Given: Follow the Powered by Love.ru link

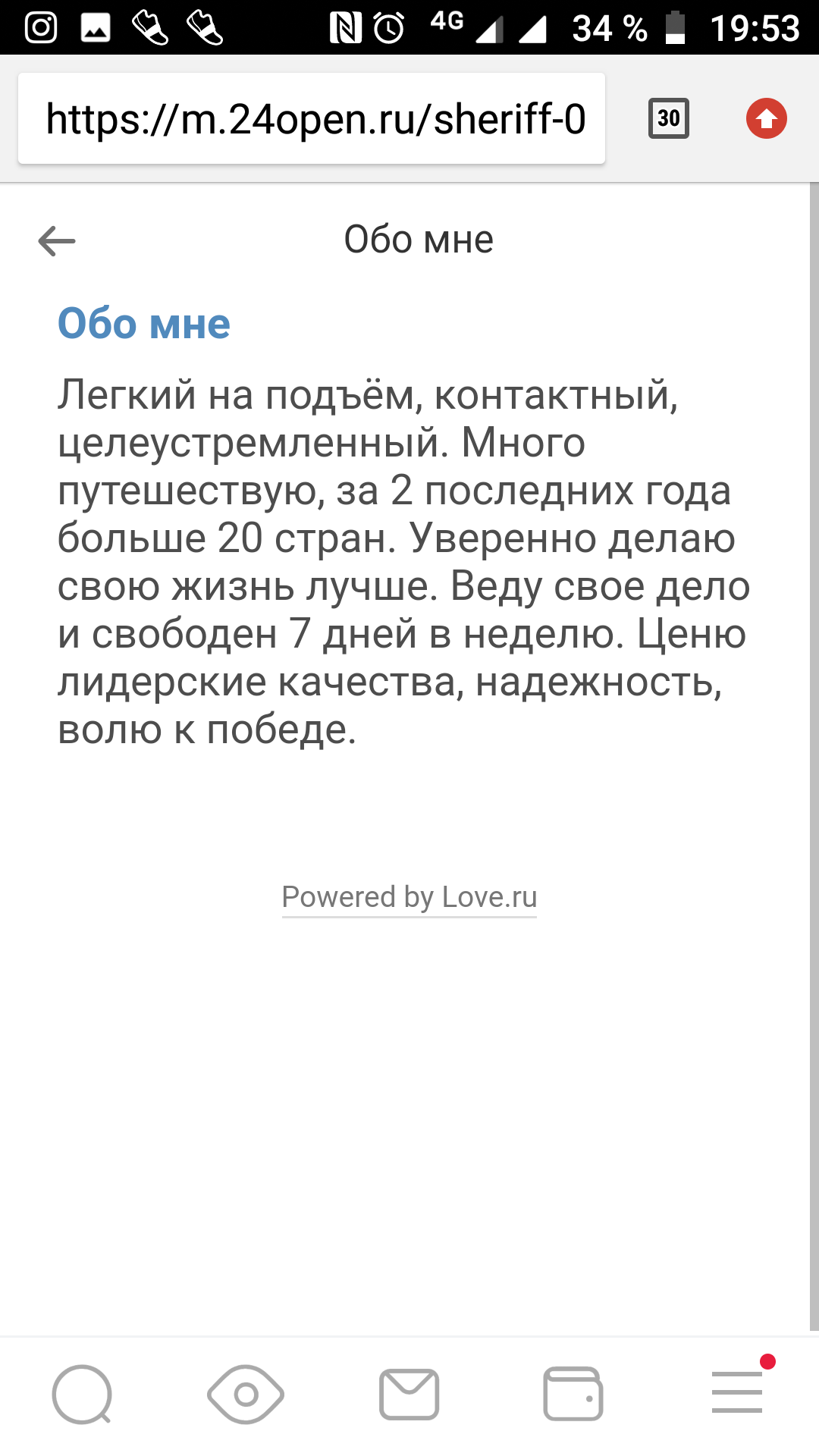Looking at the screenshot, I should (x=409, y=899).
